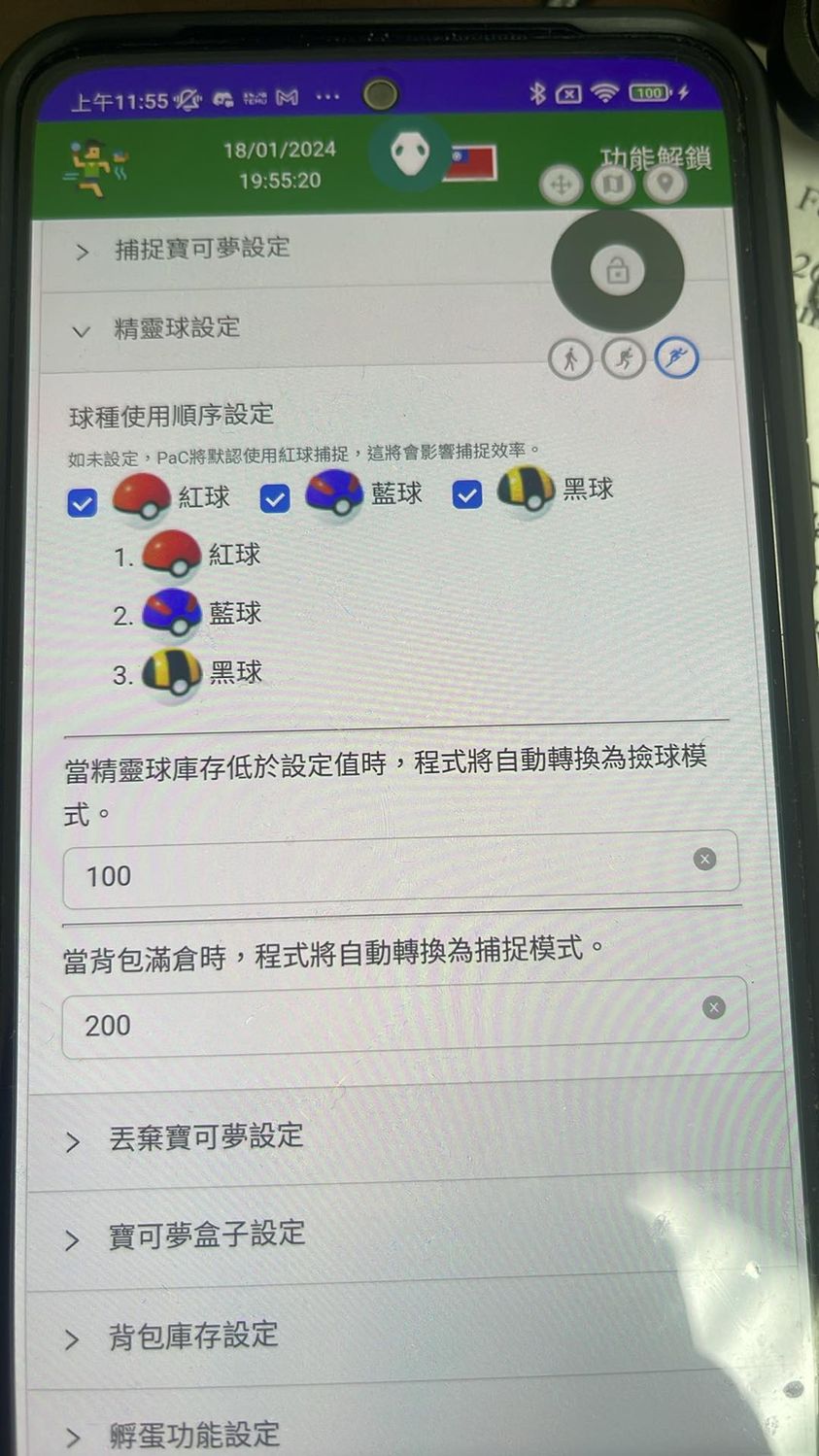Viewport: 819px width, 1456px height.
Task: Select the jogging speed icon
Action: tap(623, 359)
